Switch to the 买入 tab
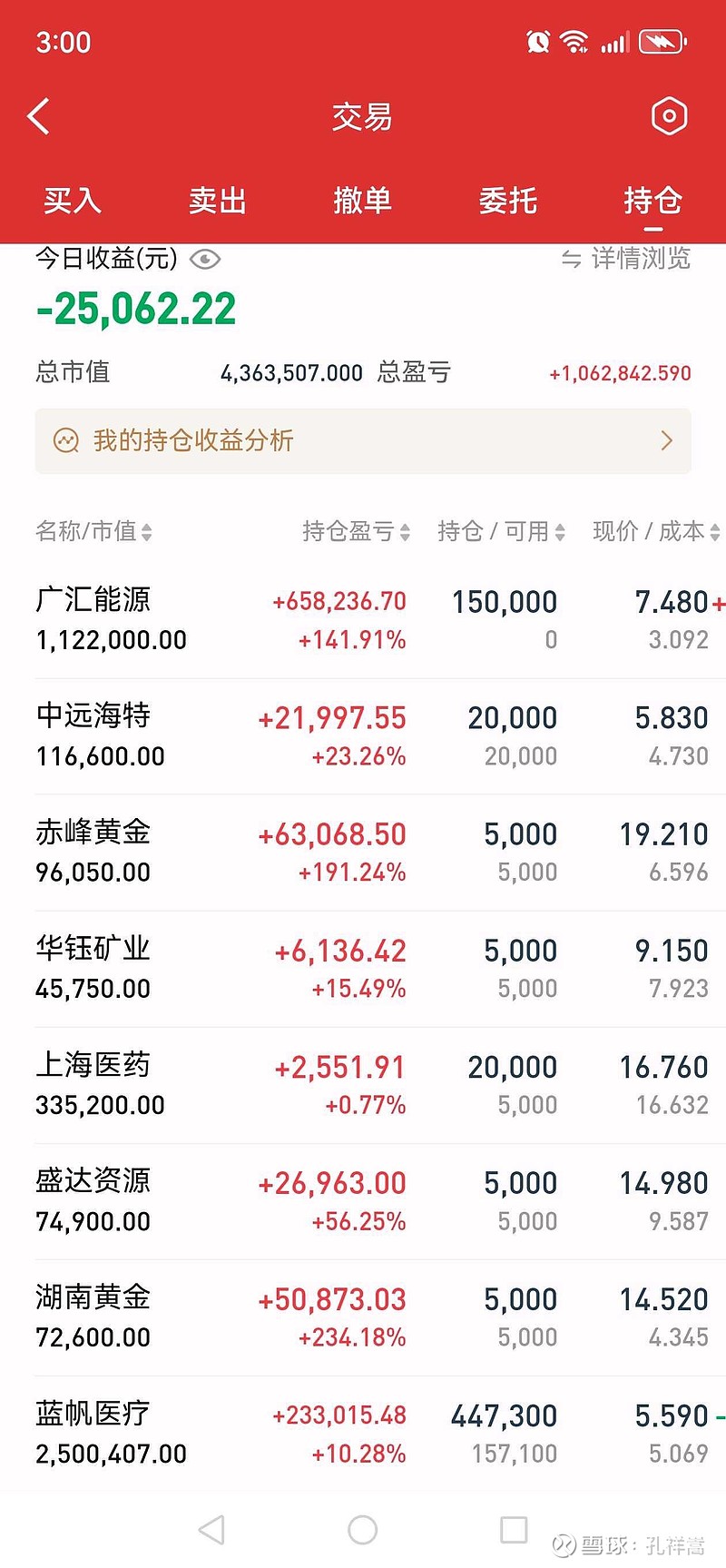The image size is (726, 1568). (71, 201)
